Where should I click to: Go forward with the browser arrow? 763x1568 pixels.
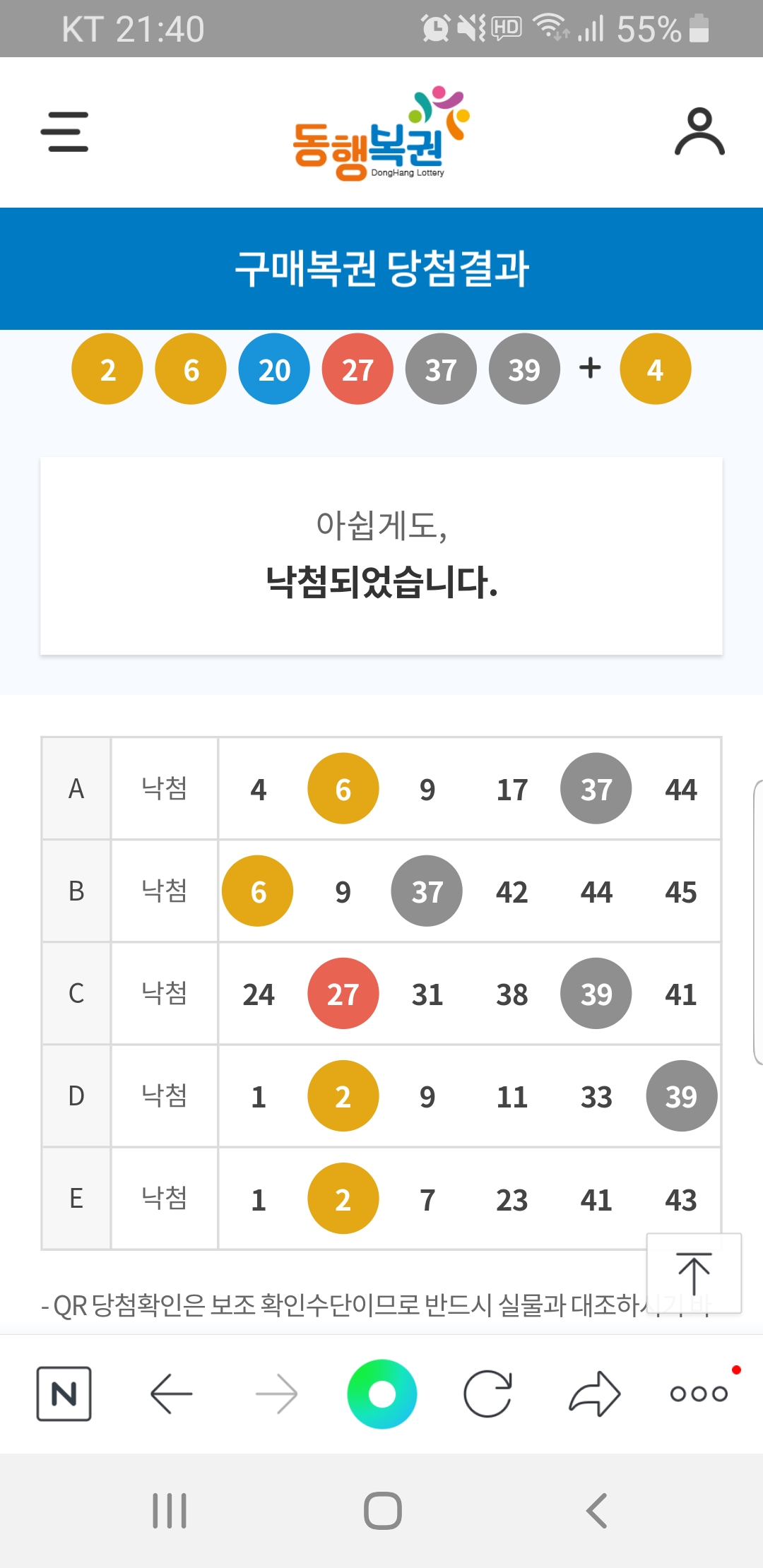(276, 1394)
